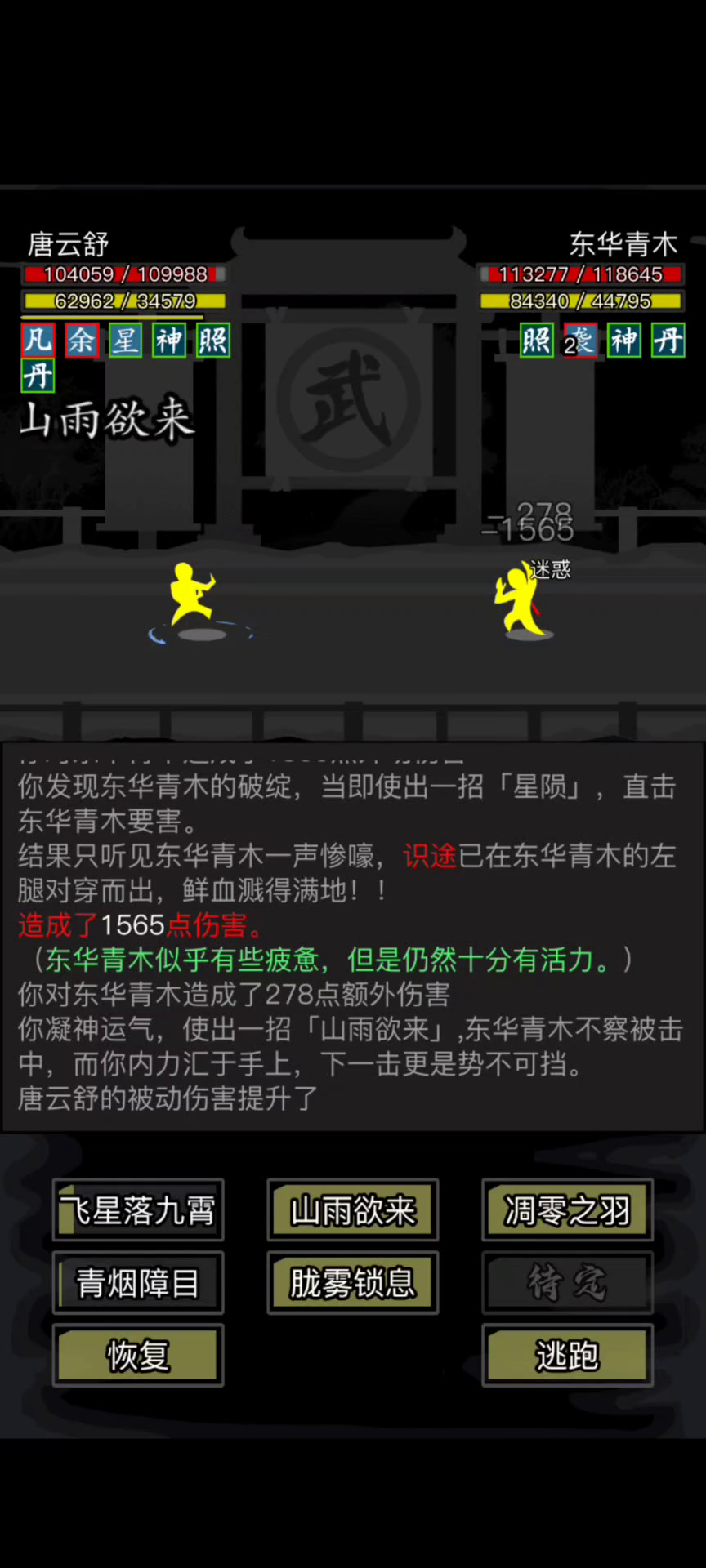Open the 丹 status icon under 东华青木
706x1568 pixels.
pyautogui.click(x=668, y=340)
